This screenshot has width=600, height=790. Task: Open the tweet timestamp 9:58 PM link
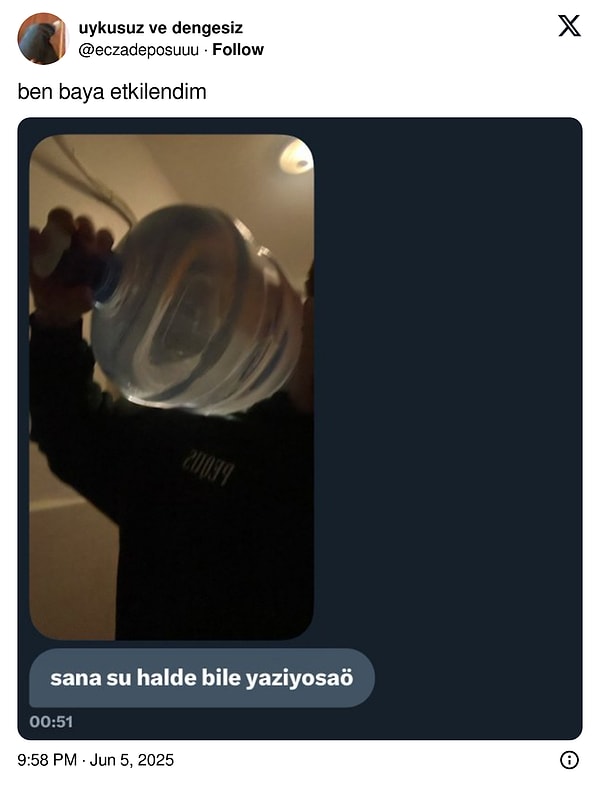click(x=95, y=760)
